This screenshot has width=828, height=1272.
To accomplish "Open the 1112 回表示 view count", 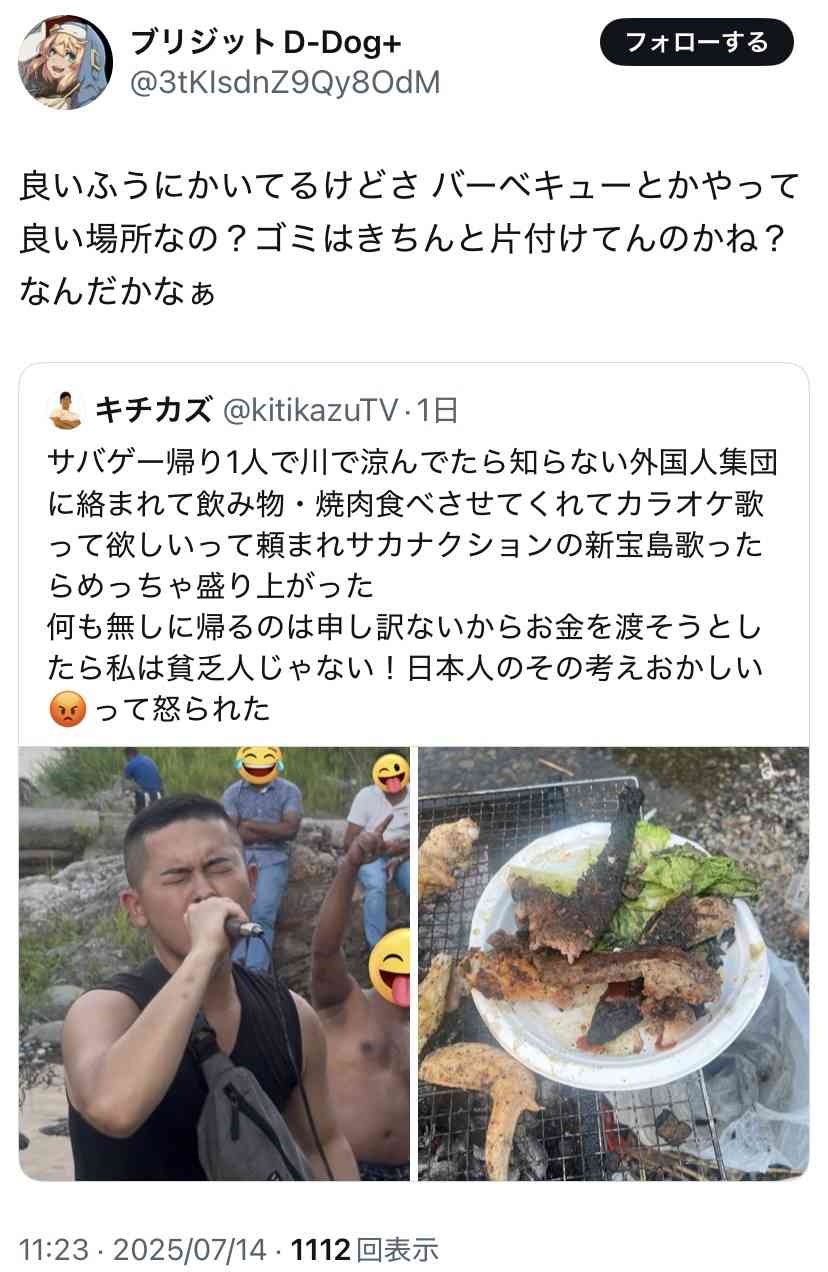I will [x=364, y=1249].
